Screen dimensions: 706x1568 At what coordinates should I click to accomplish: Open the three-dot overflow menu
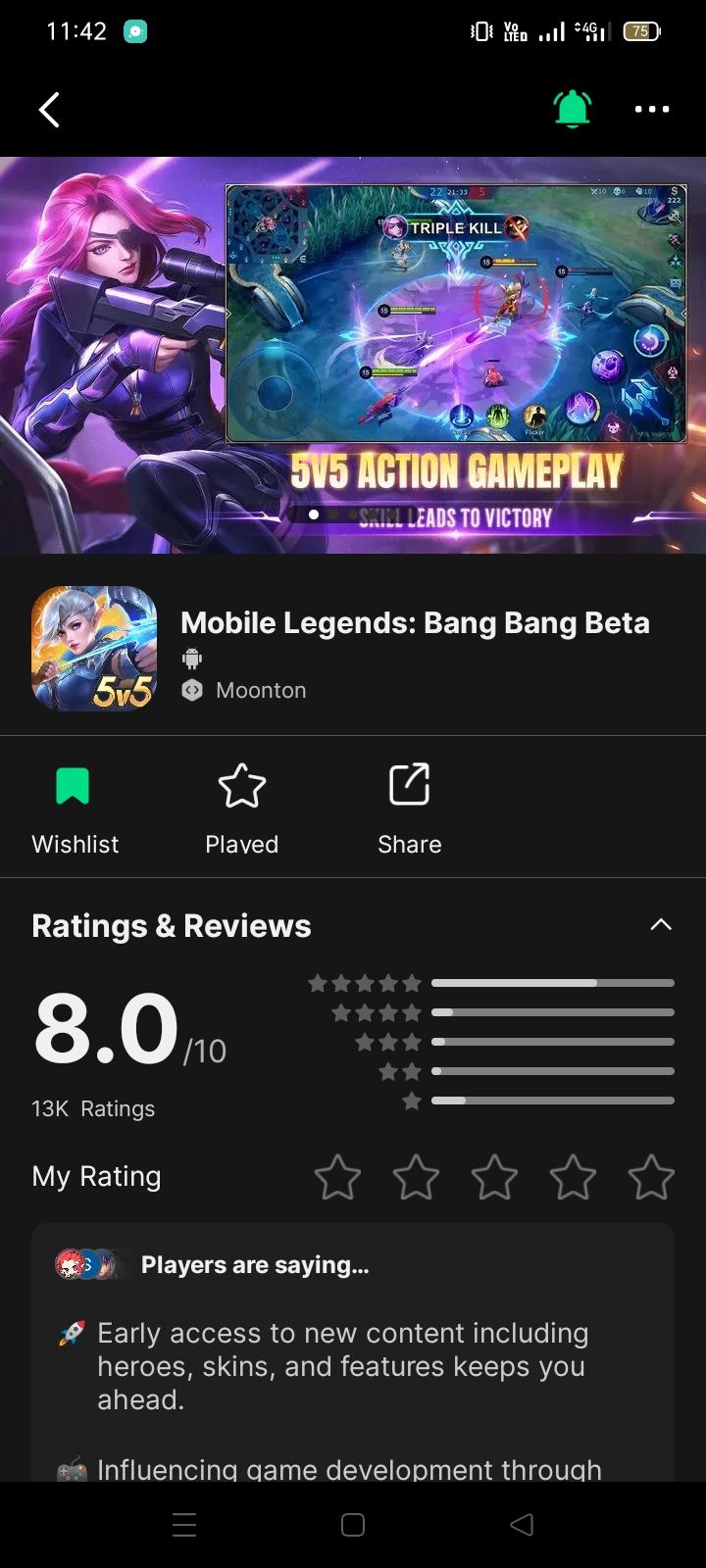point(651,109)
